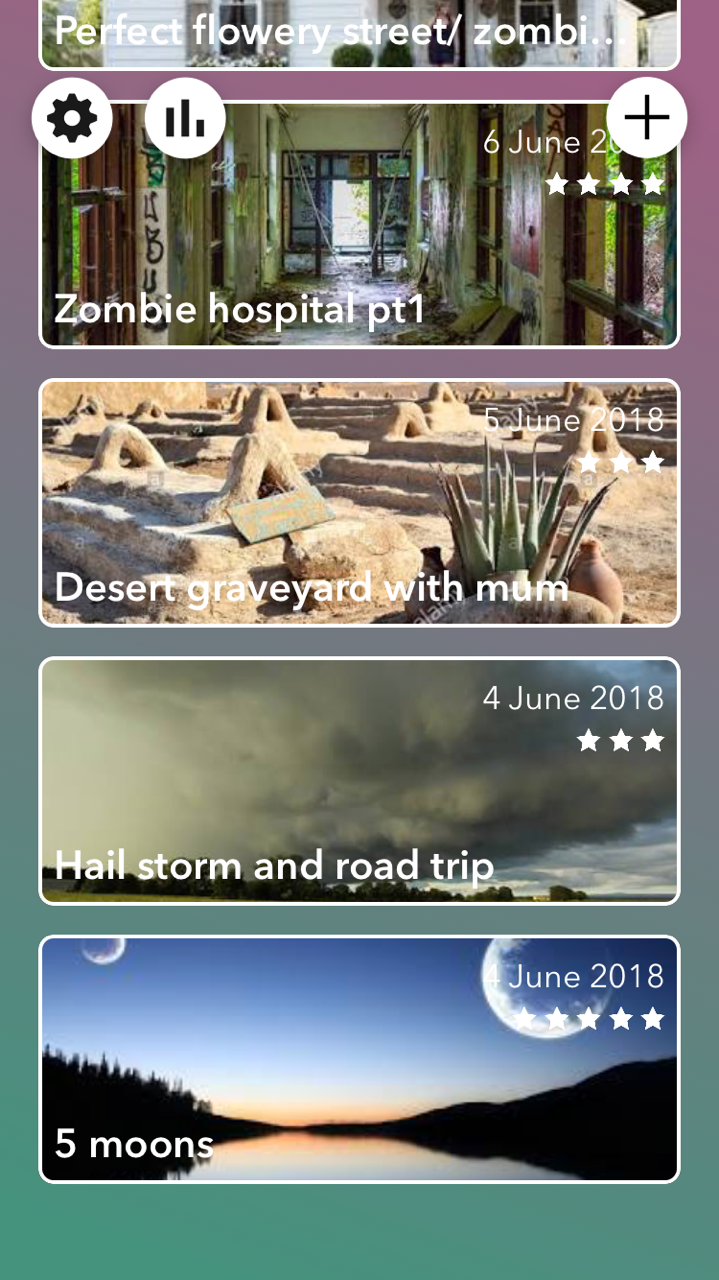The height and width of the screenshot is (1280, 719).
Task: Open the statistics bar chart
Action: pos(185,119)
